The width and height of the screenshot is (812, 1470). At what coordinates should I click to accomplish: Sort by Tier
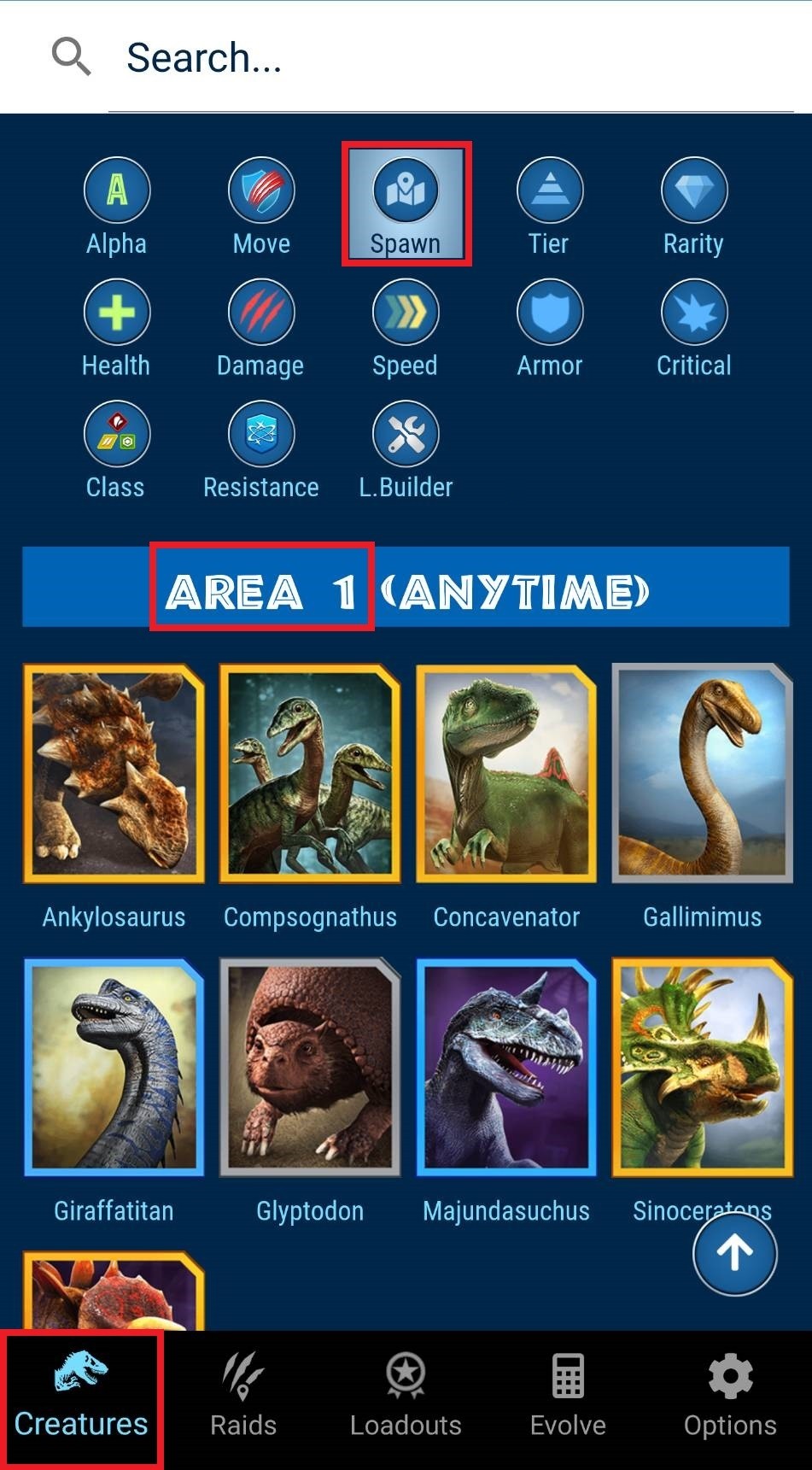pyautogui.click(x=549, y=205)
